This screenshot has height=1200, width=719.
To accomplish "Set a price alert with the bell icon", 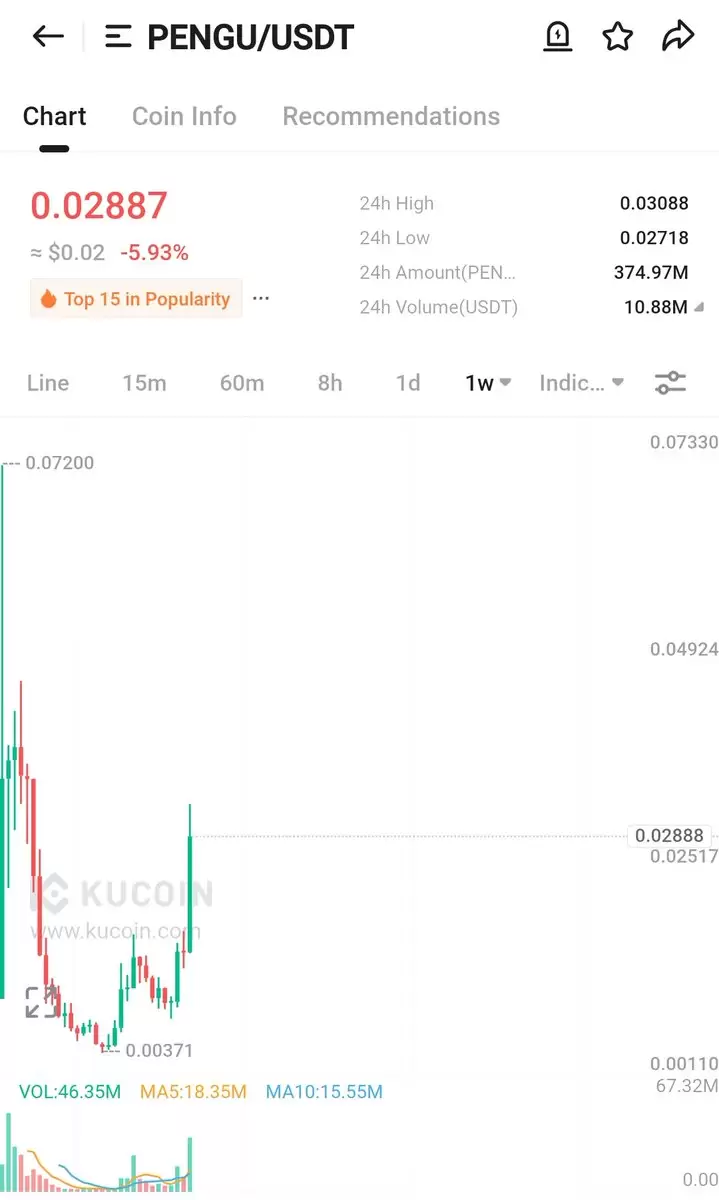I will 558,37.
